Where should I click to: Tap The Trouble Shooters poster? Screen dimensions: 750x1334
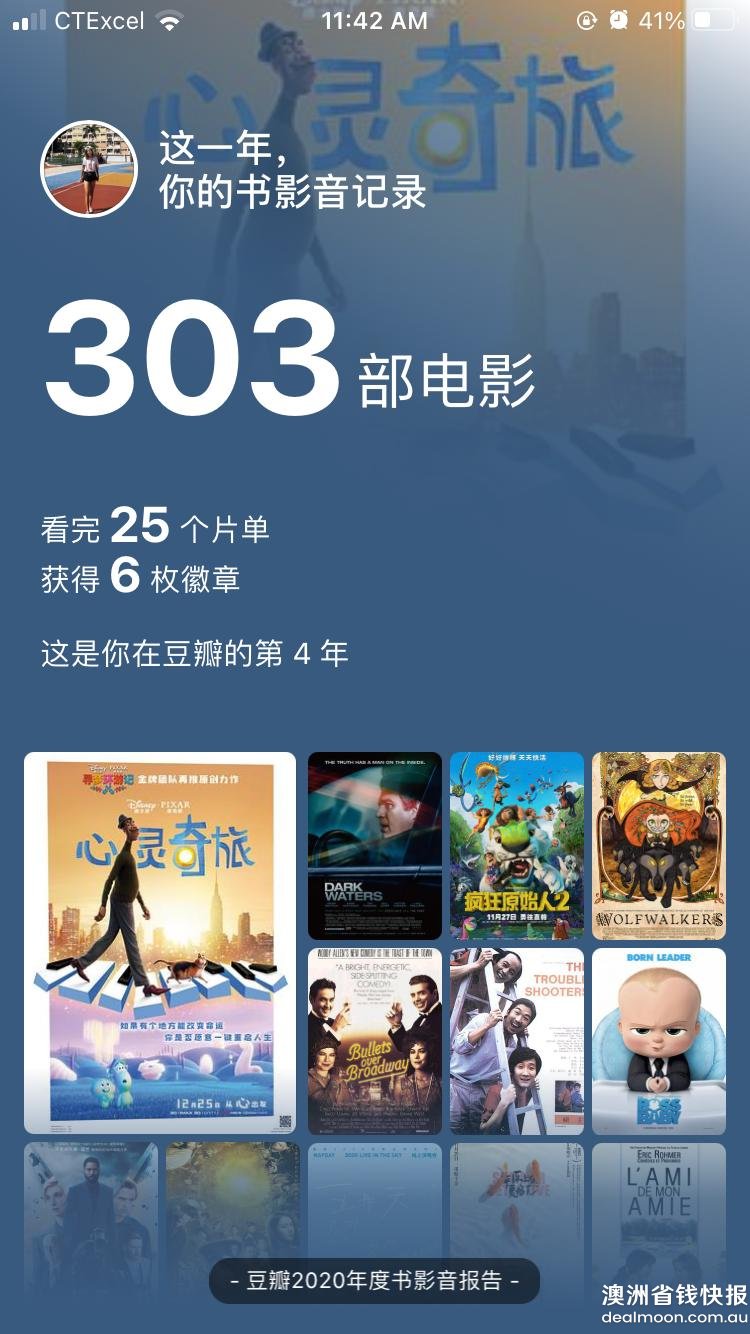(x=517, y=1041)
